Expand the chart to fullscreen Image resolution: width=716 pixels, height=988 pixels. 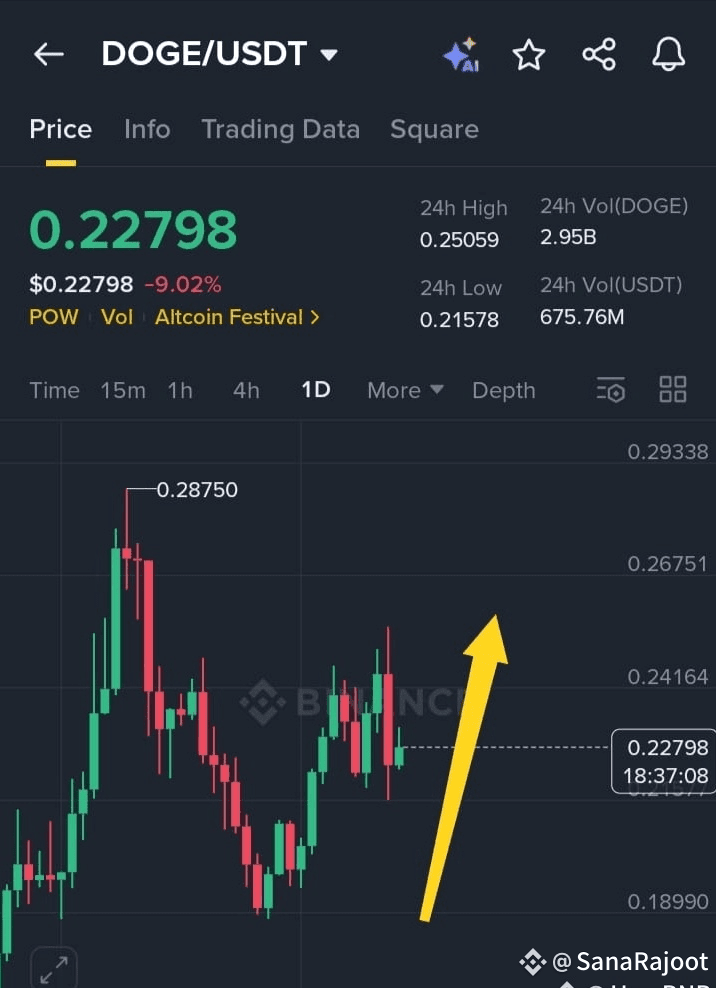52,967
